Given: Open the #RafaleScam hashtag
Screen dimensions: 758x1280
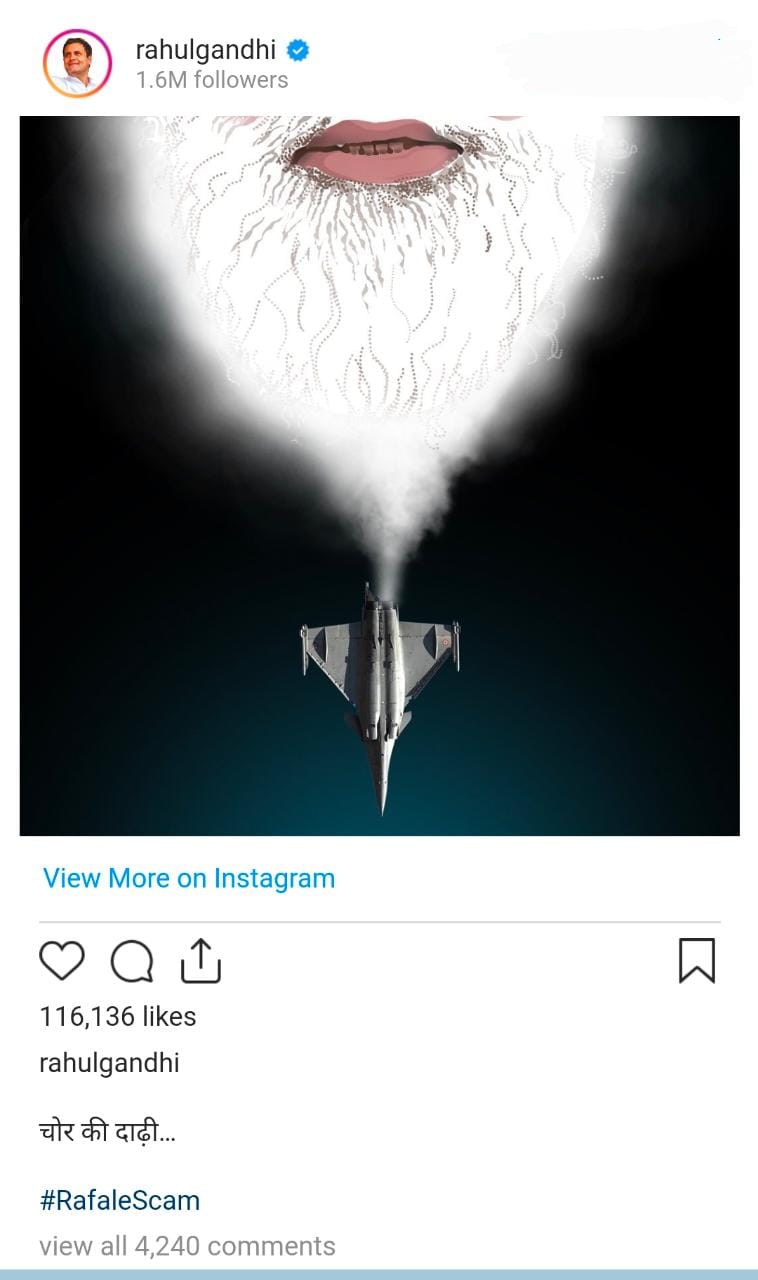Looking at the screenshot, I should click(x=119, y=1200).
